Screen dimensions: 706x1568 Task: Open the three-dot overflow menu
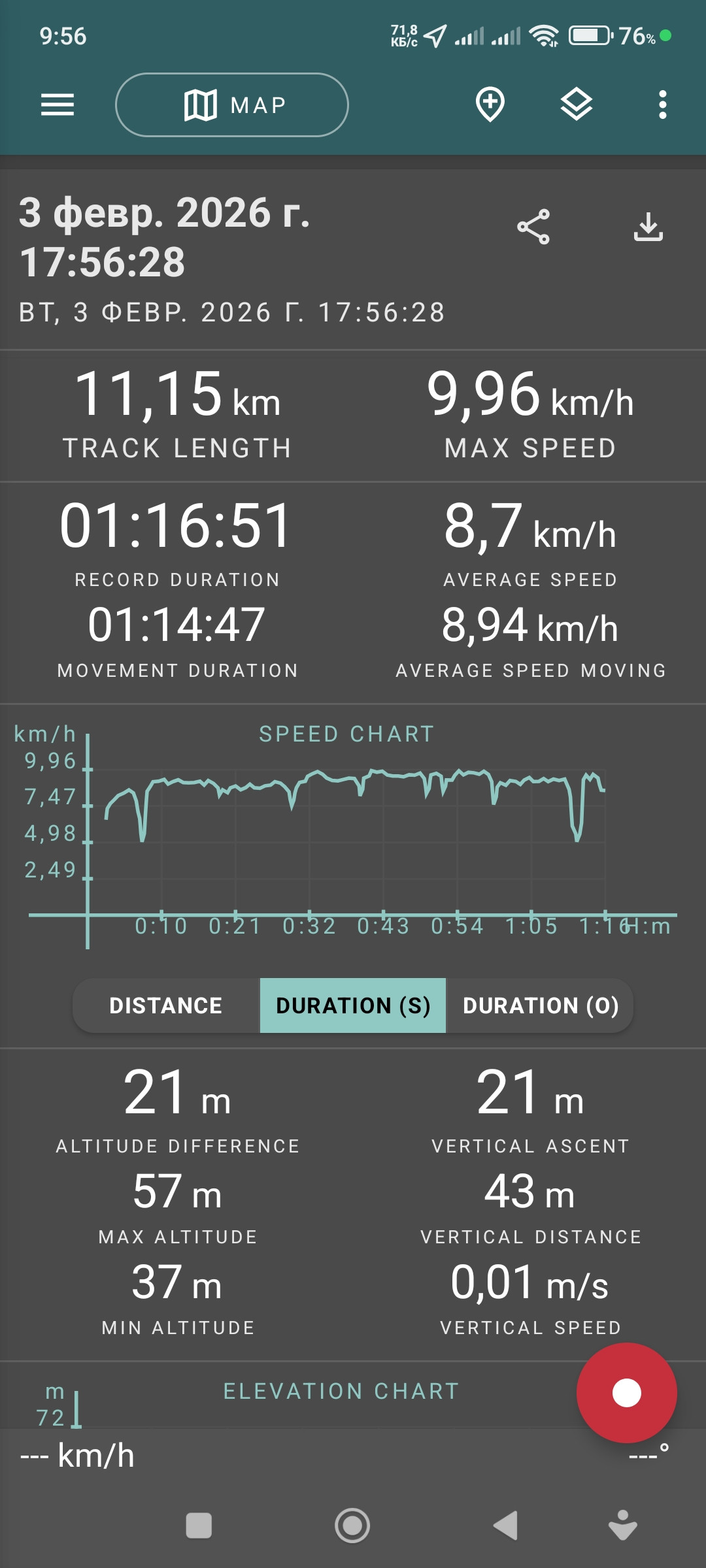pos(663,105)
